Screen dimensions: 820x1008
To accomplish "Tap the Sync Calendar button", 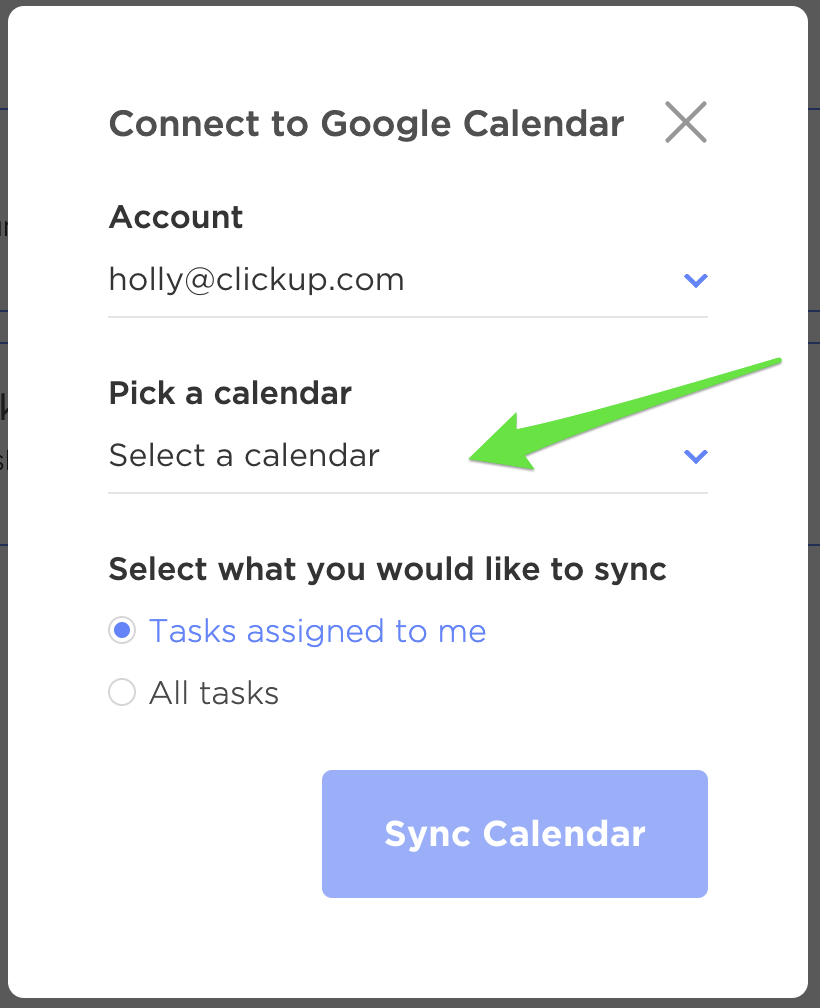I will pos(514,834).
